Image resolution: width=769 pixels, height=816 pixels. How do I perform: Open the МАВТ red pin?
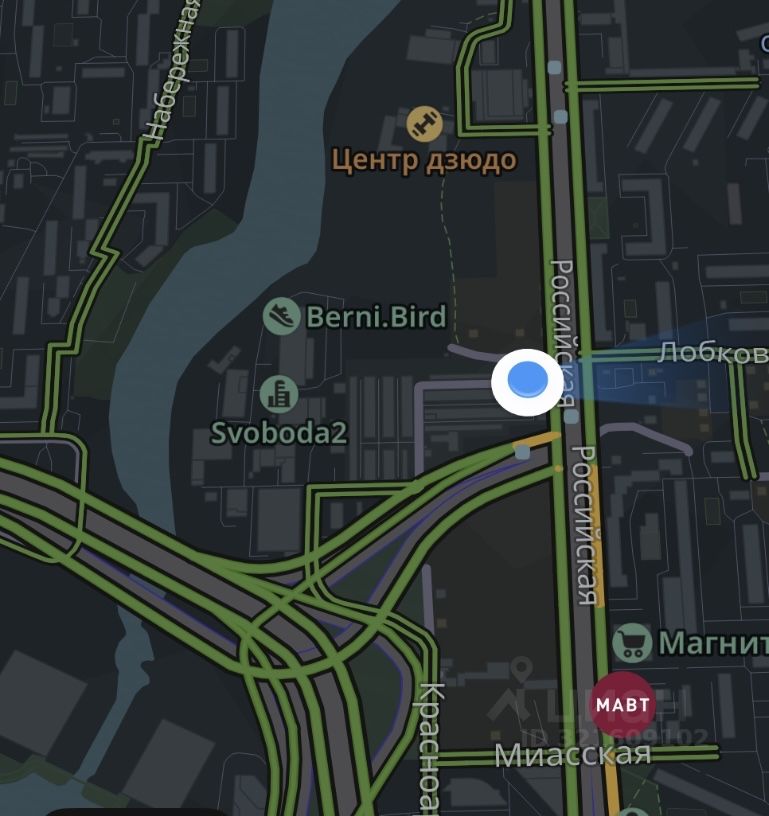point(622,704)
